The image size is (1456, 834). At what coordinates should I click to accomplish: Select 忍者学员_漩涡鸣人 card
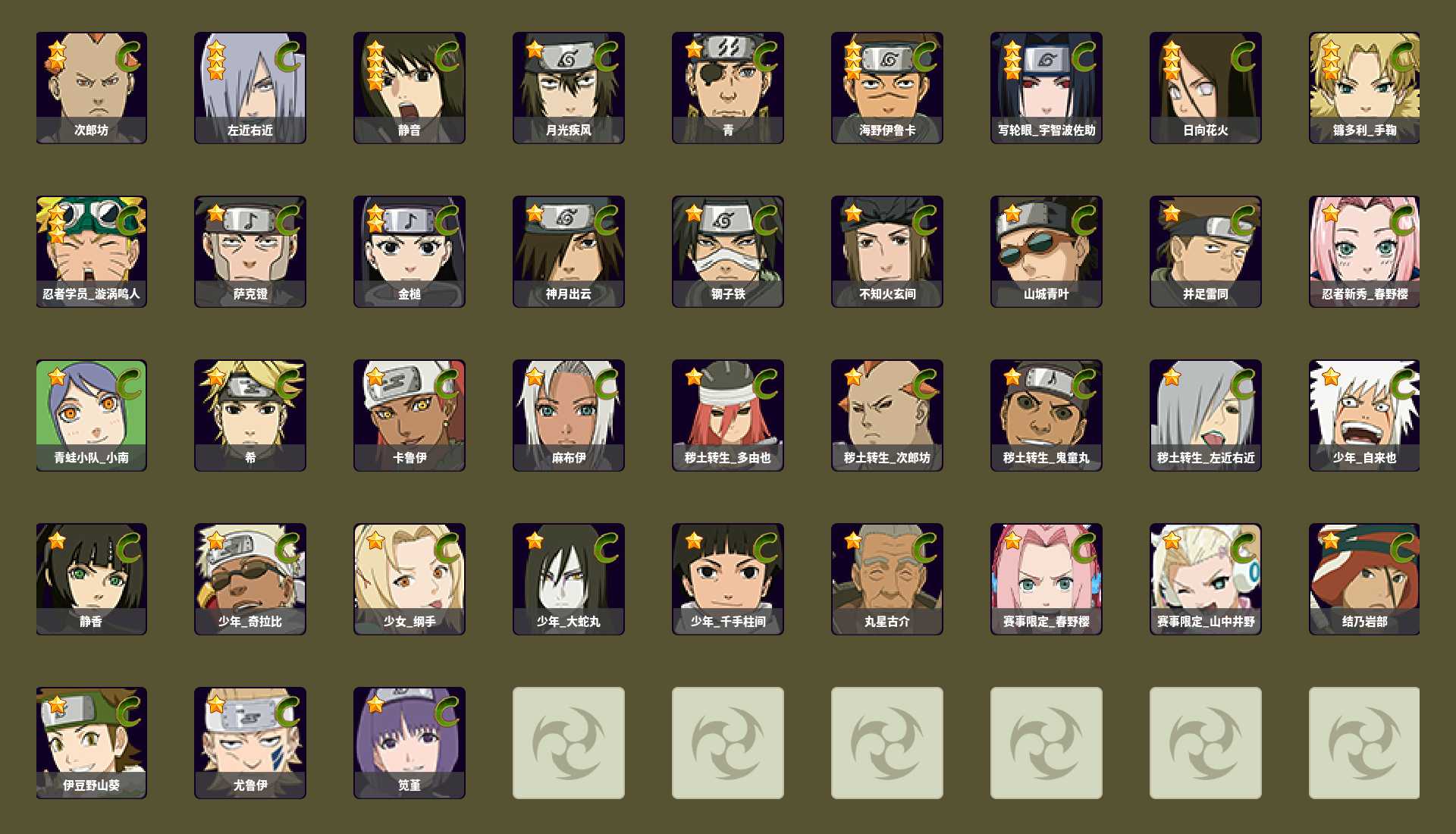(x=91, y=251)
